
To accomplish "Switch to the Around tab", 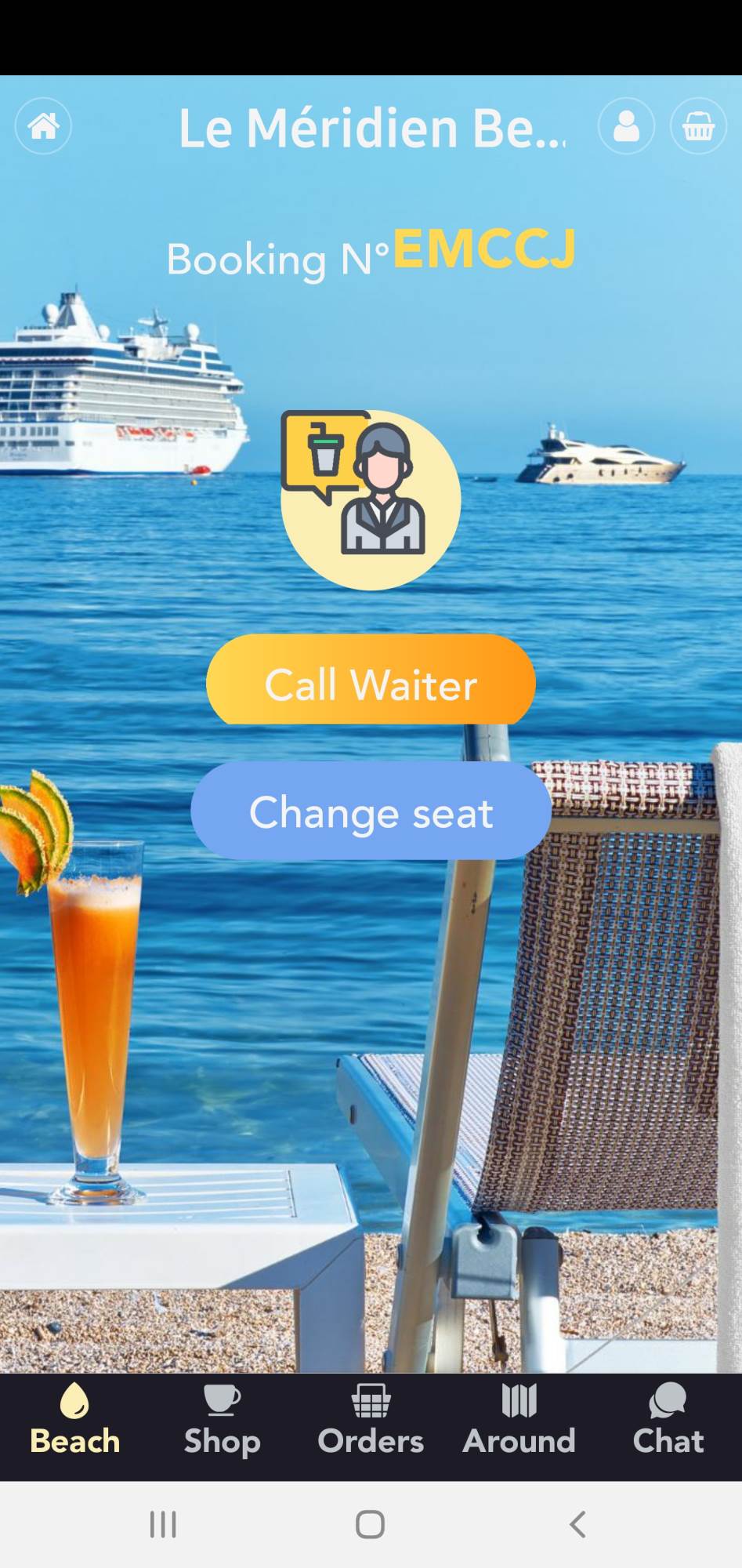I will [x=519, y=1420].
